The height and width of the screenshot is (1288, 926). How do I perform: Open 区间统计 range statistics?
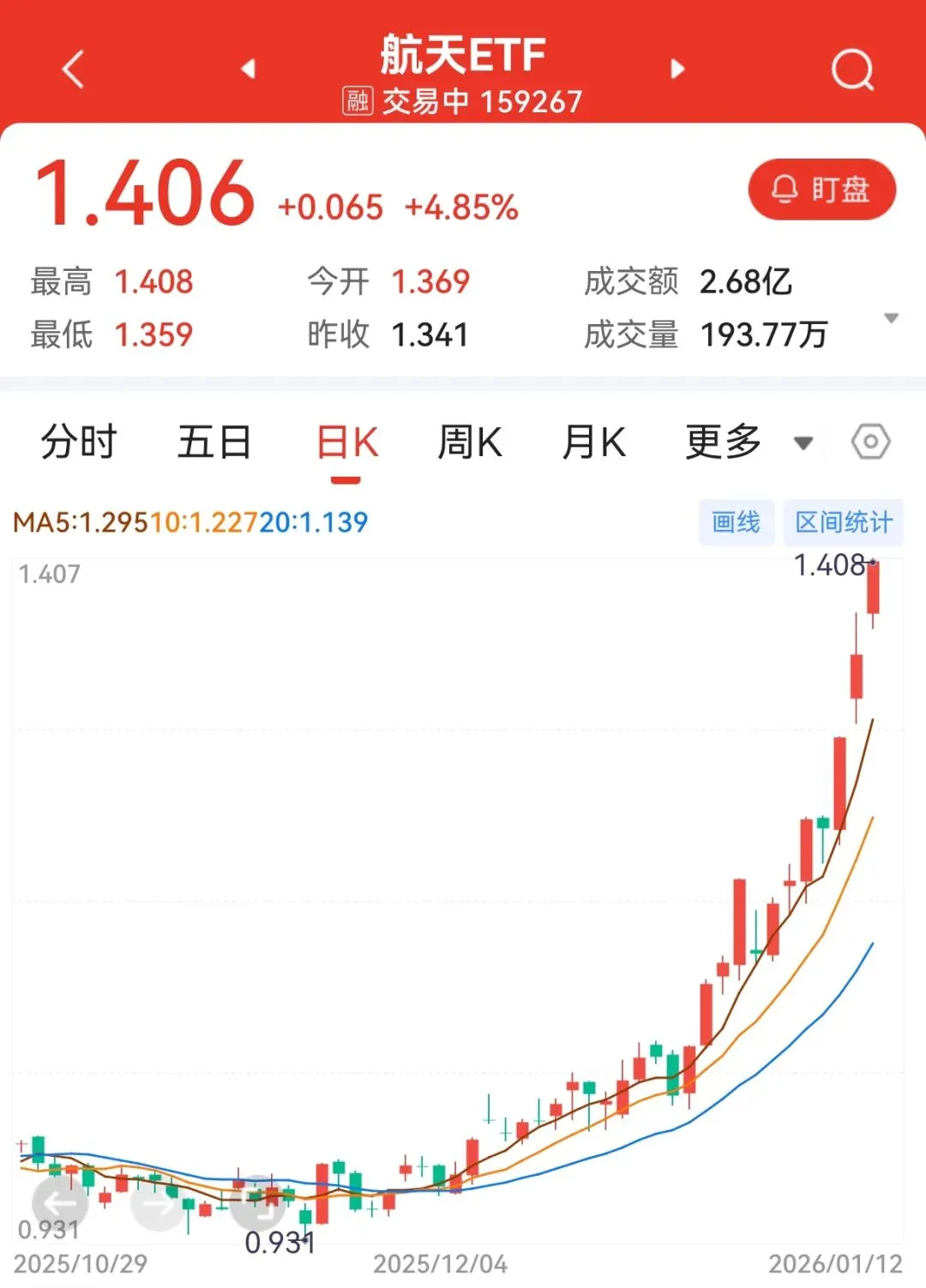[844, 522]
